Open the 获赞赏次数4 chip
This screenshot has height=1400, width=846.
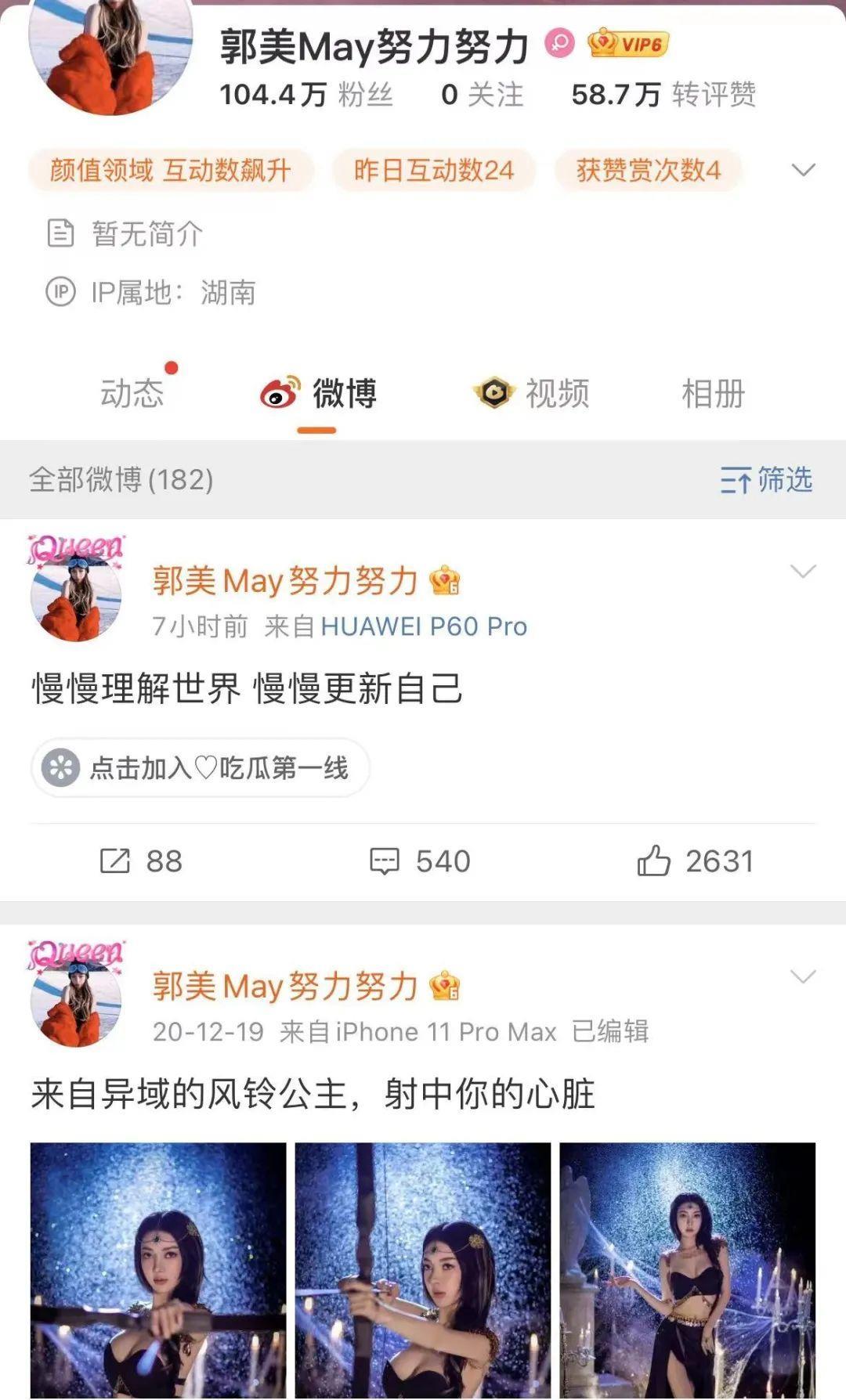pos(648,170)
